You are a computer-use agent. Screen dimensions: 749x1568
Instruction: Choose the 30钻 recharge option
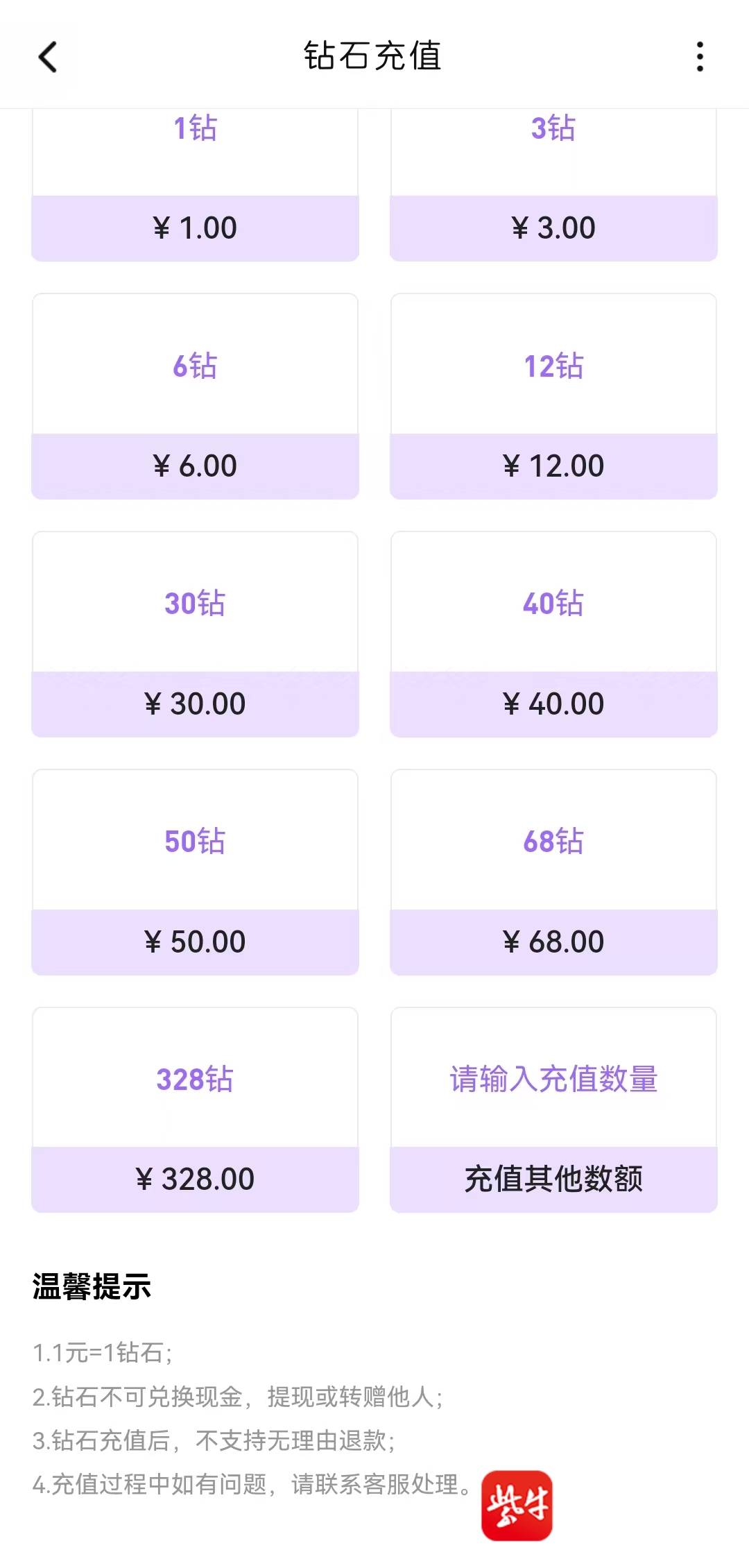pyautogui.click(x=195, y=633)
